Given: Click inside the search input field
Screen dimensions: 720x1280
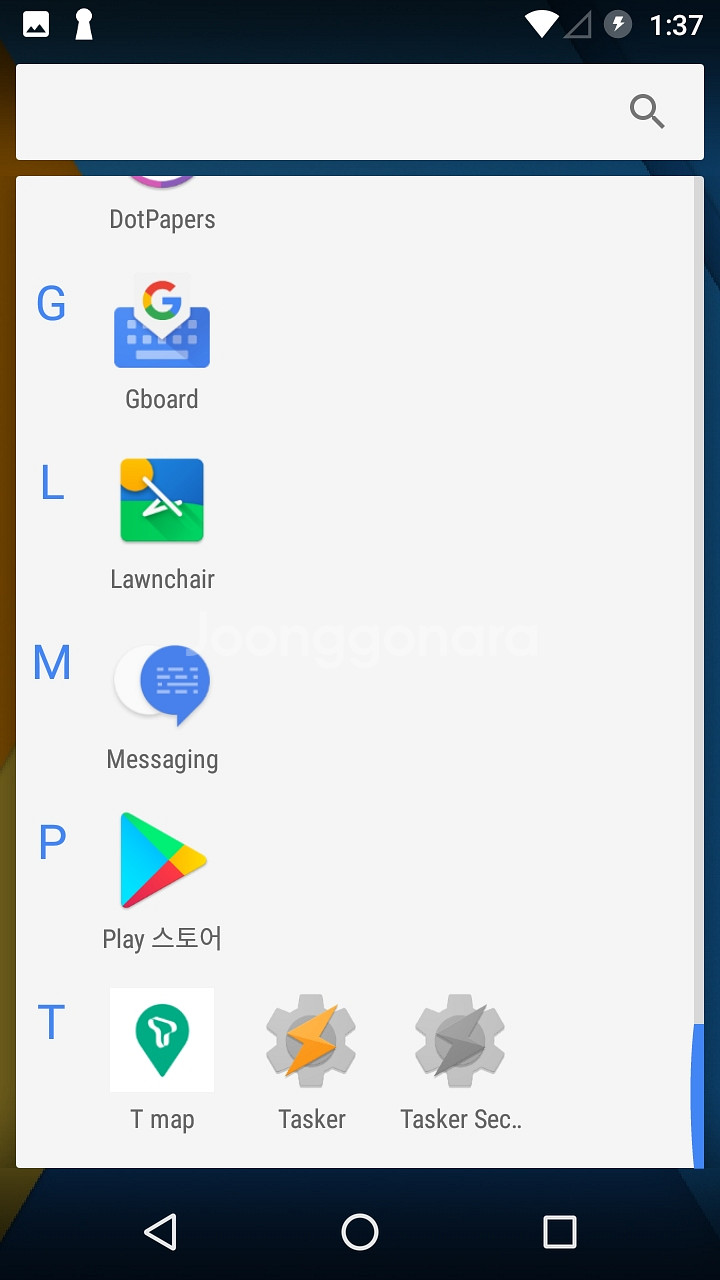Looking at the screenshot, I should coord(300,112).
